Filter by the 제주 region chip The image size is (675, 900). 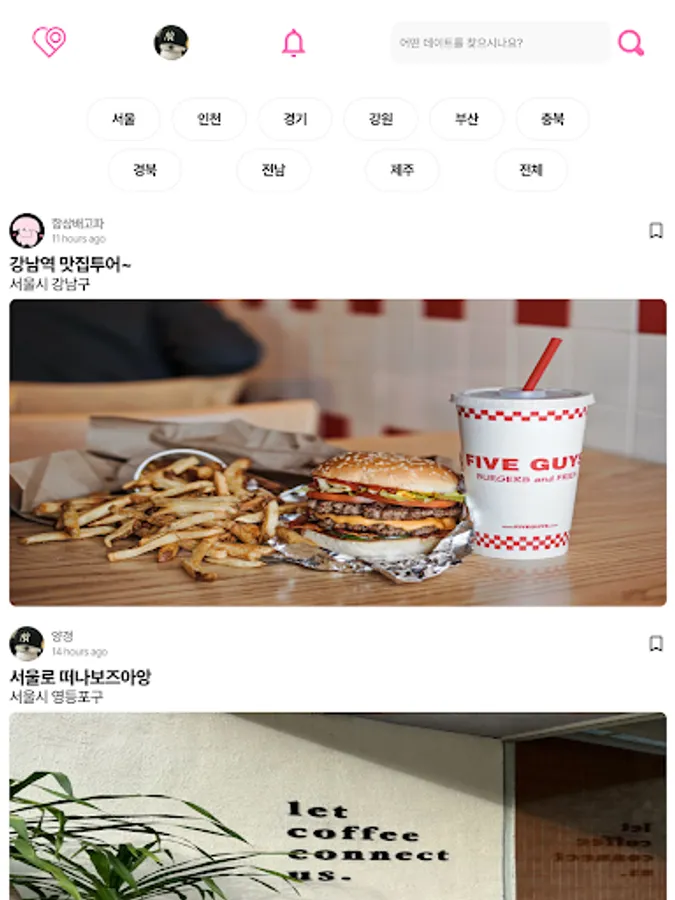click(402, 170)
